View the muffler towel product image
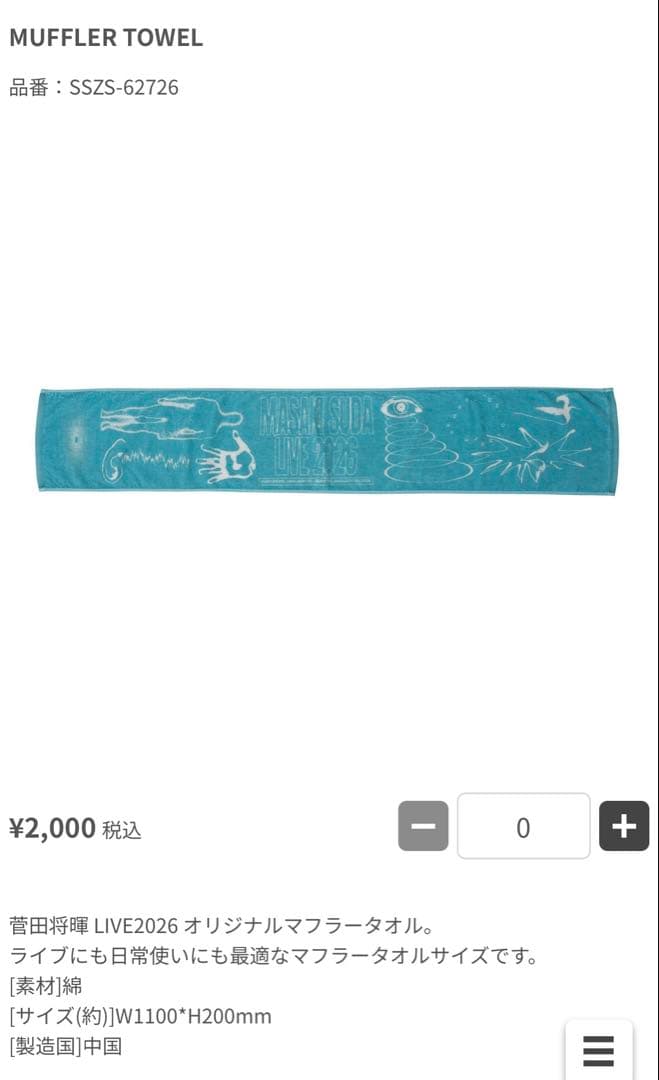Screen dimensions: 659x1080 [x=328, y=439]
